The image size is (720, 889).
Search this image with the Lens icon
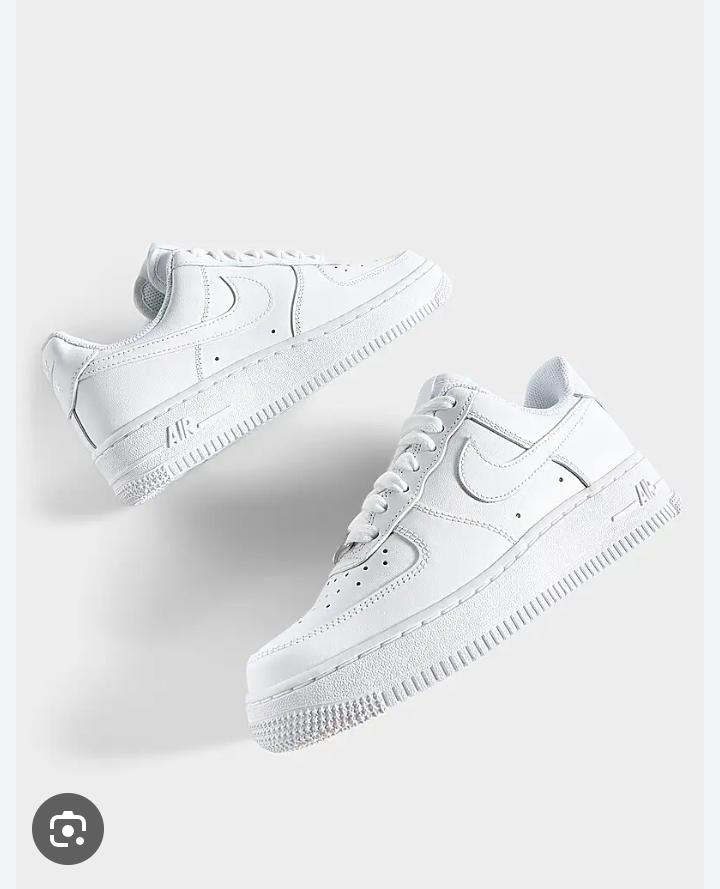coord(68,829)
